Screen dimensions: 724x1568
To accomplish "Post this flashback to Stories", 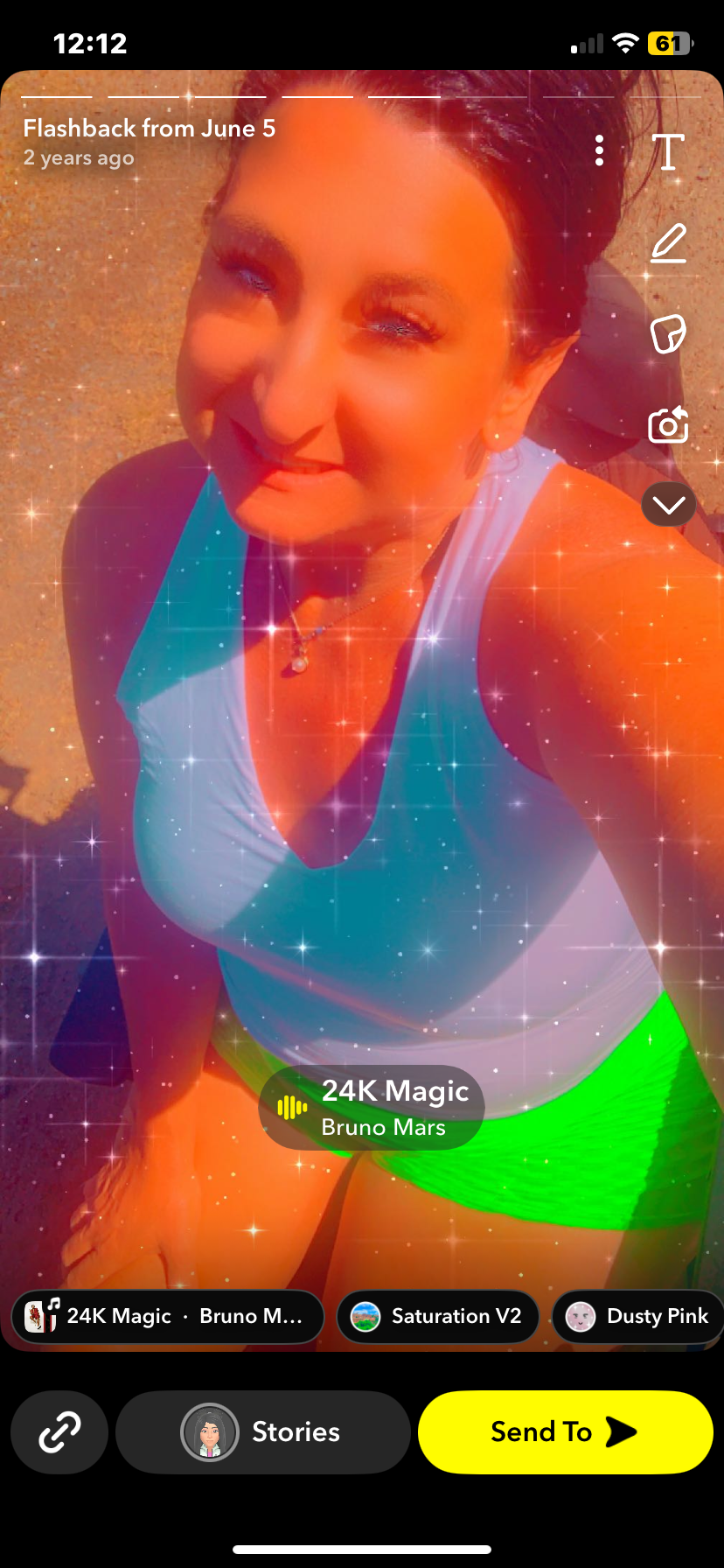I will tap(262, 1432).
